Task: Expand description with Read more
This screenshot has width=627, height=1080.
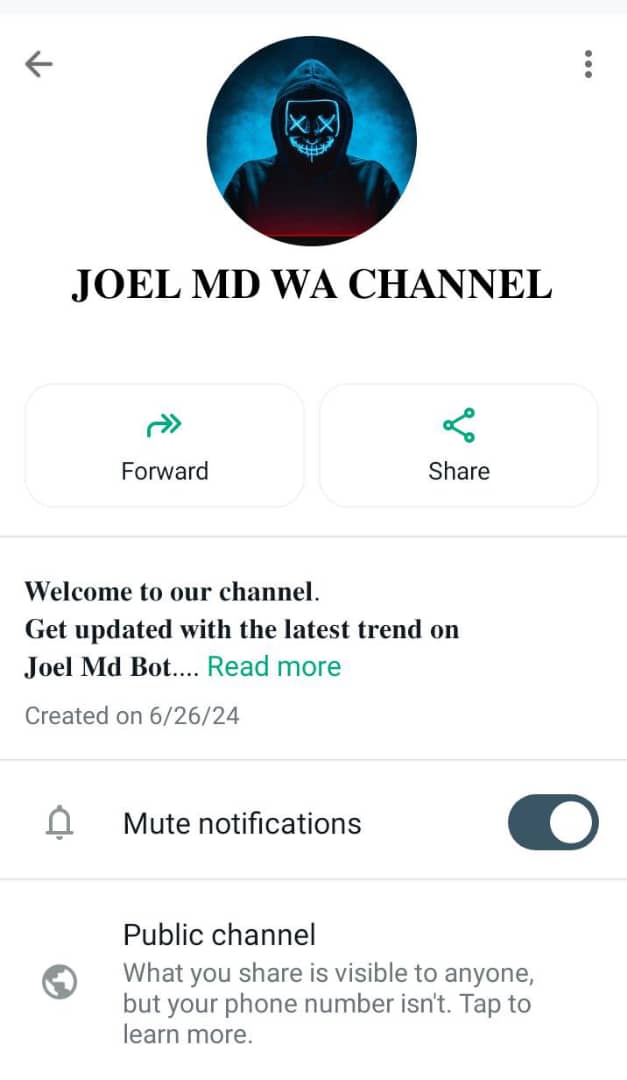Action: click(x=274, y=667)
